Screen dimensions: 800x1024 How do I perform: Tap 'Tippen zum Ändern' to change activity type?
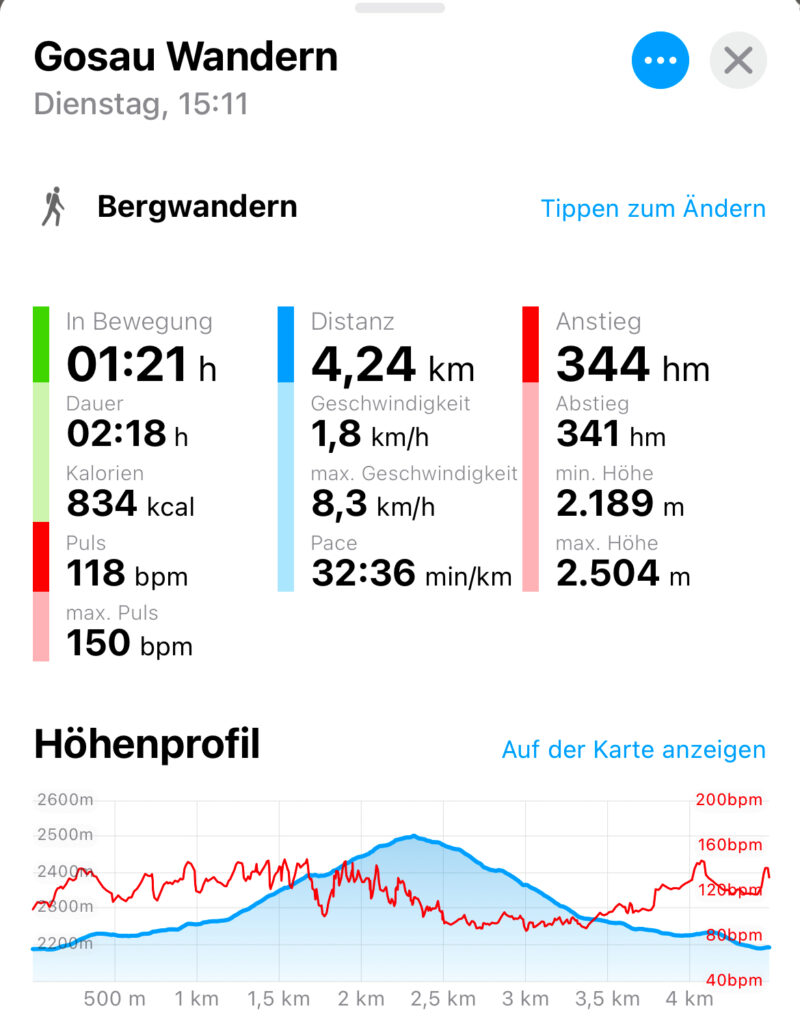pos(653,209)
